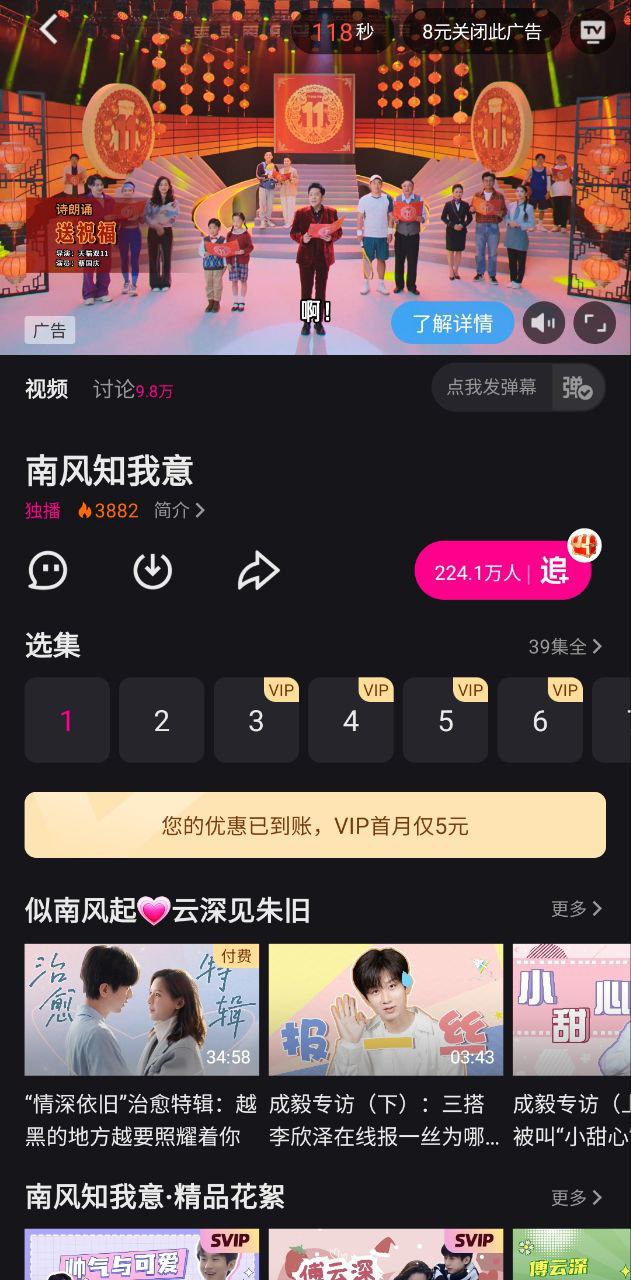Screen dimensions: 631x1280
Task: View all 39集全 episodes
Action: click(565, 647)
